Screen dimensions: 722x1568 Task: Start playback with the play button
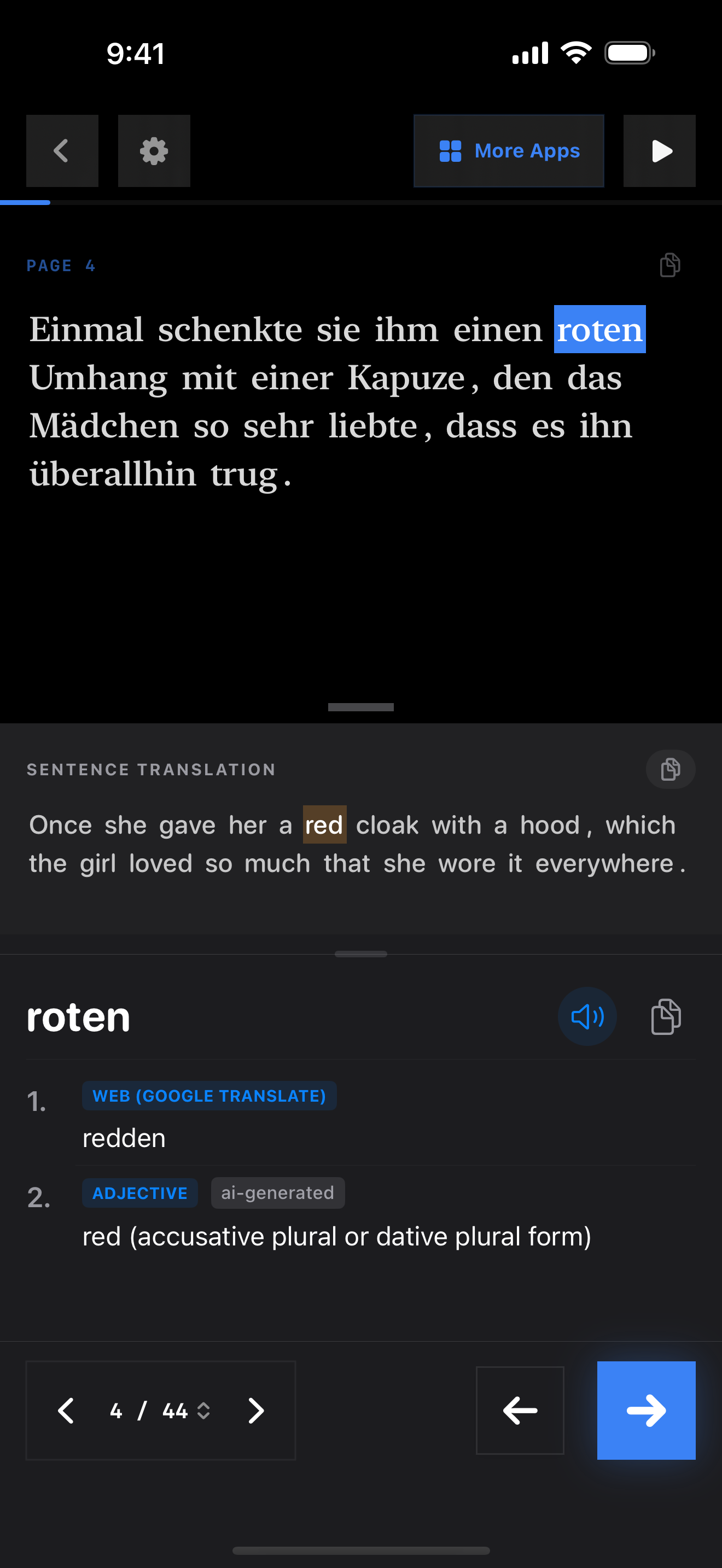659,151
